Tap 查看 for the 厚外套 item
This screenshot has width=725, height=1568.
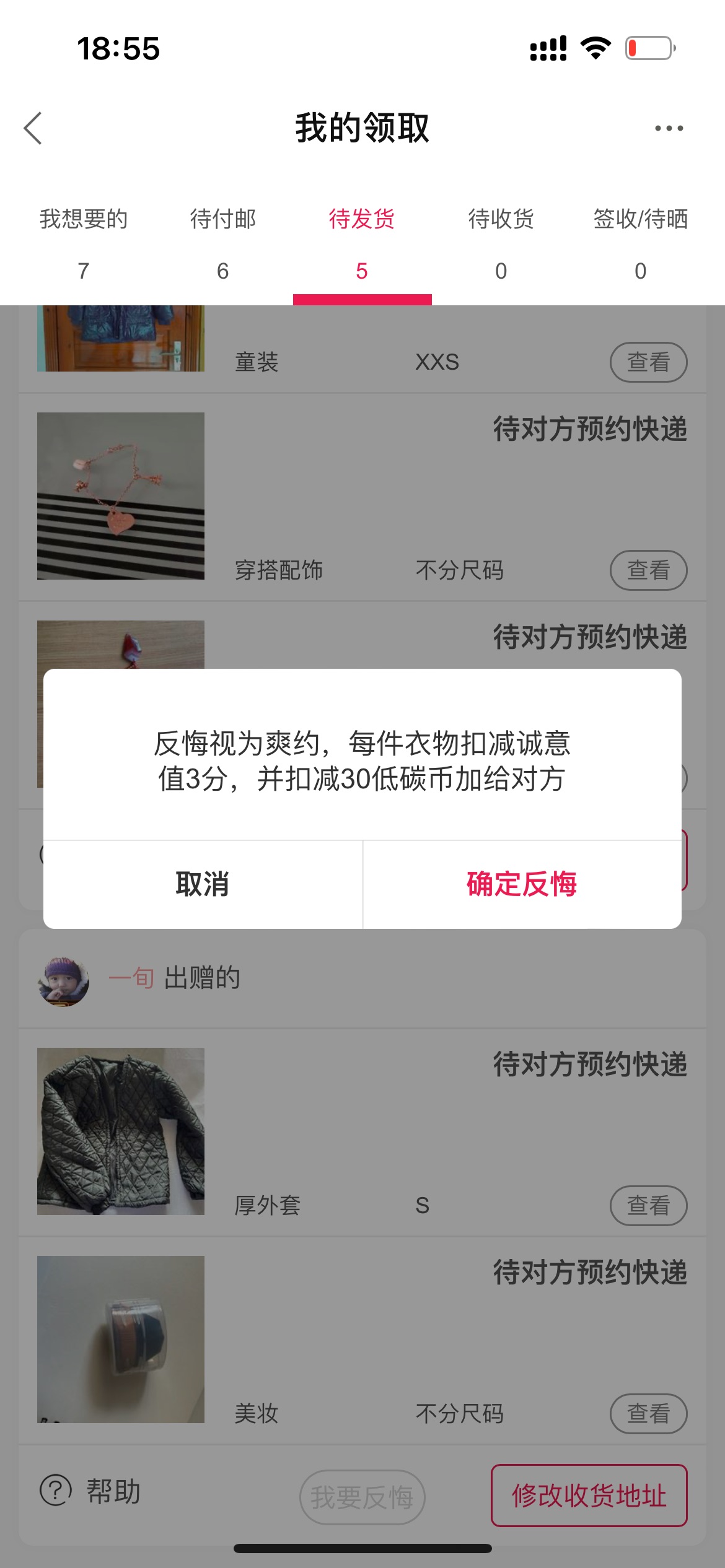coord(649,1206)
